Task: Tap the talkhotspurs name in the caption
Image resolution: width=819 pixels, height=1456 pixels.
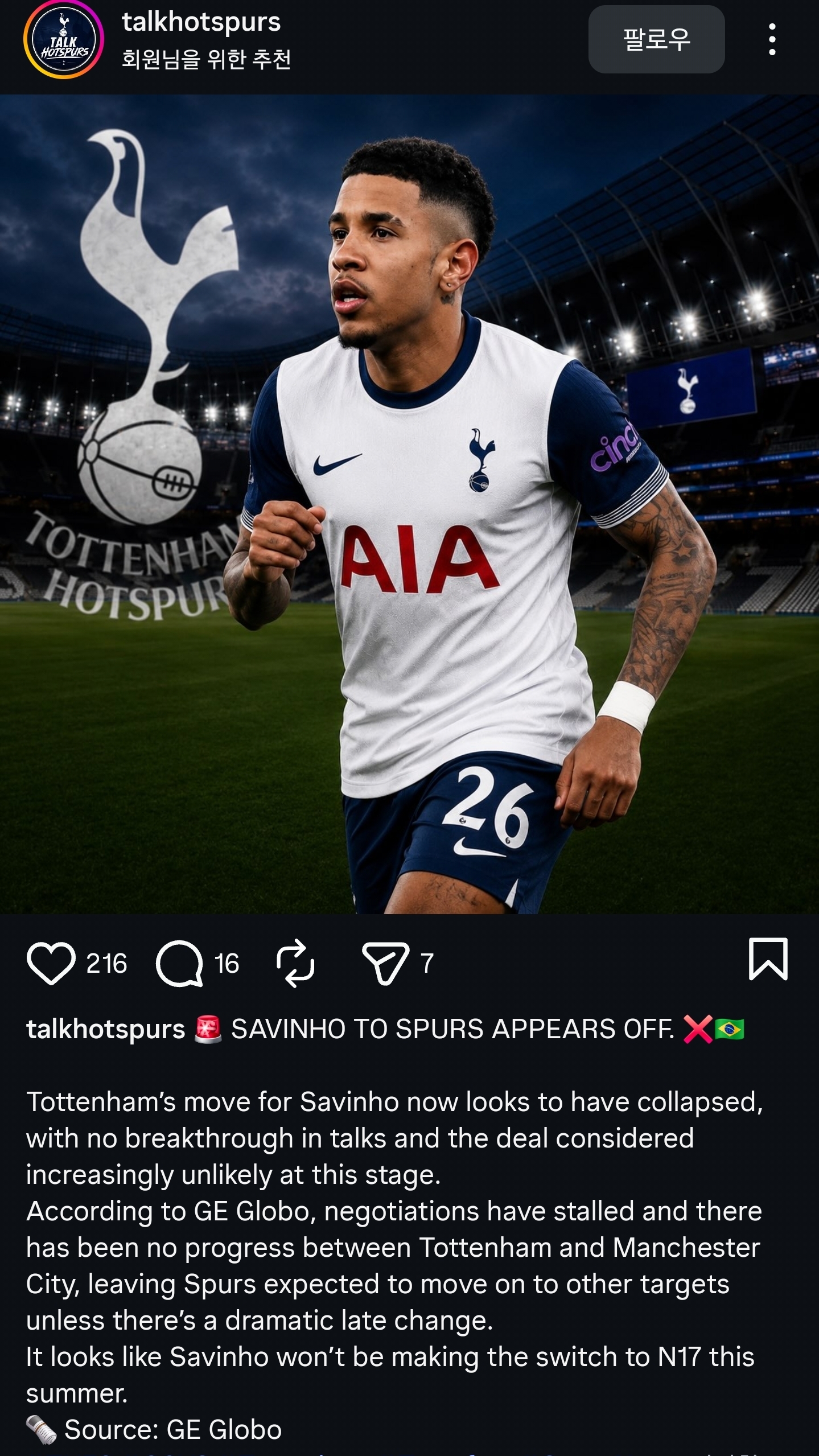Action: point(106,1029)
